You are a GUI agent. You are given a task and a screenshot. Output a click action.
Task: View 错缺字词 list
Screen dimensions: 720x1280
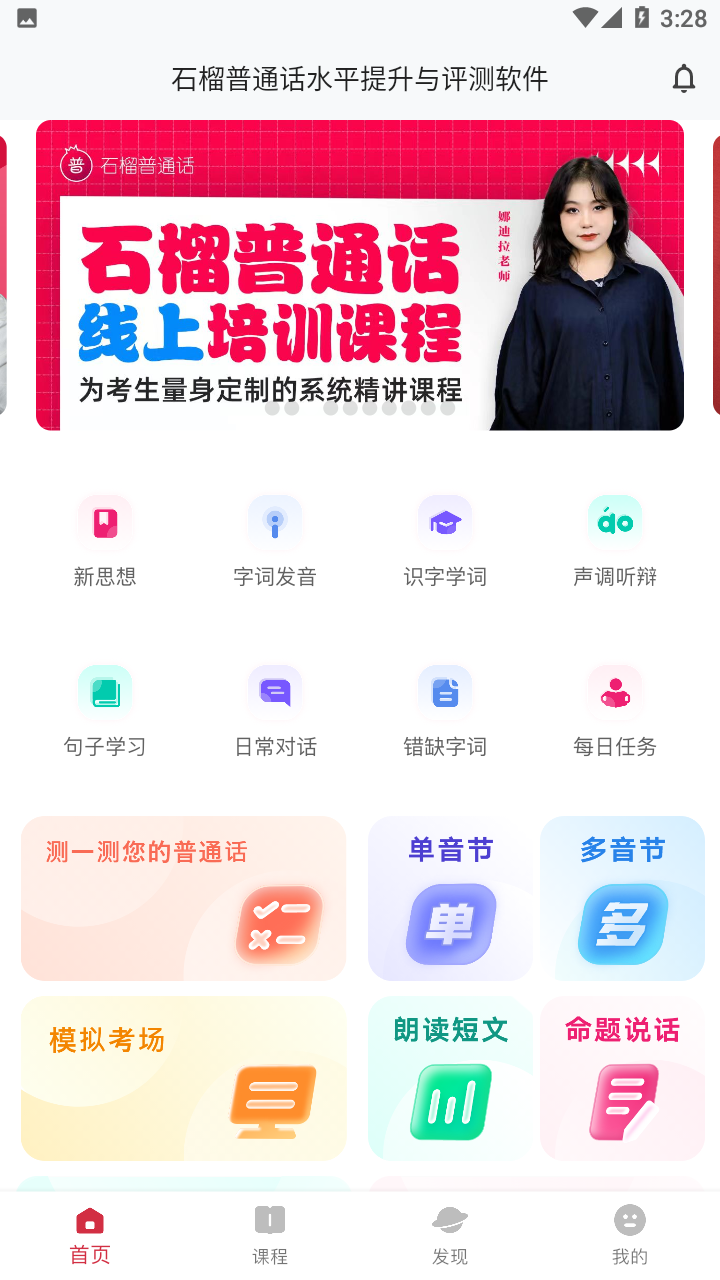pyautogui.click(x=445, y=711)
